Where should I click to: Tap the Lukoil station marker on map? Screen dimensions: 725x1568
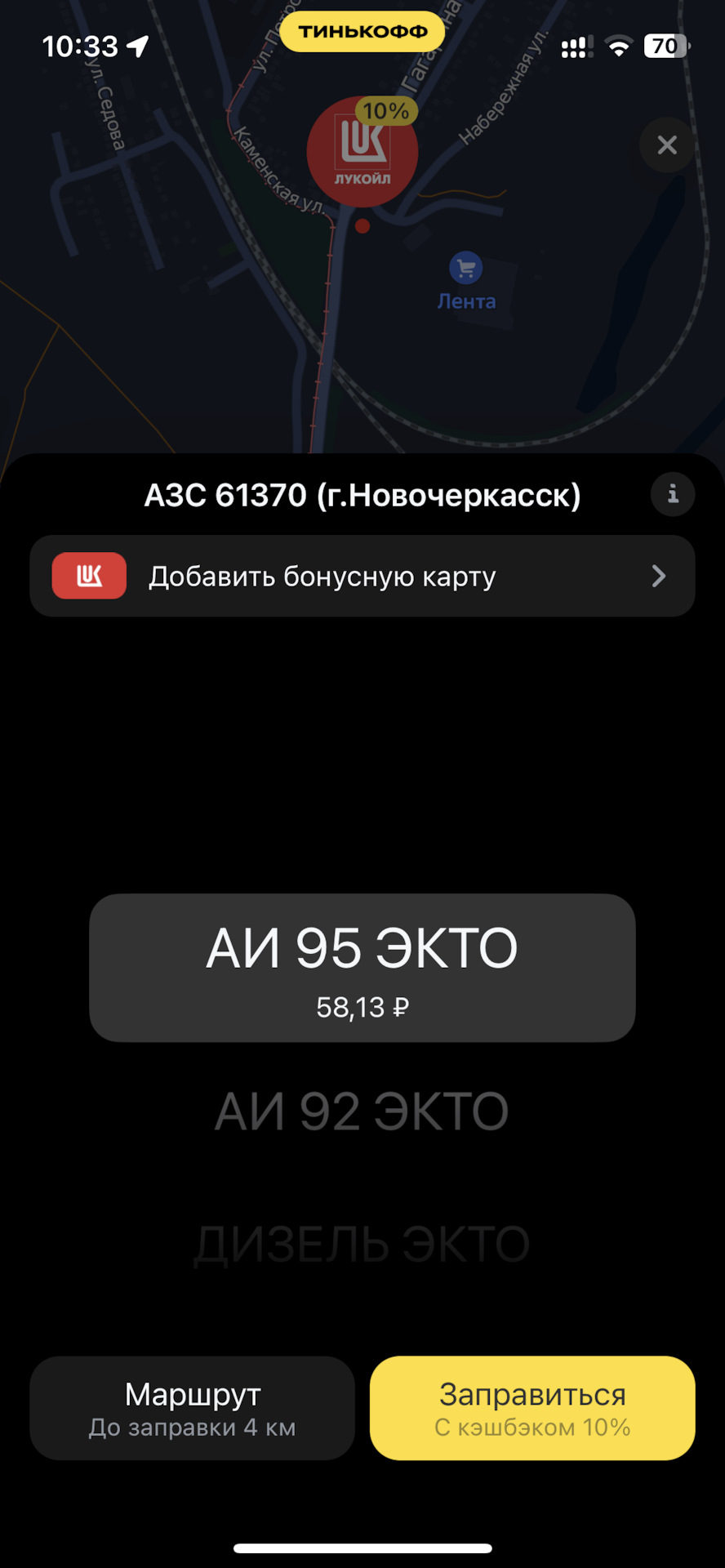coord(362,152)
